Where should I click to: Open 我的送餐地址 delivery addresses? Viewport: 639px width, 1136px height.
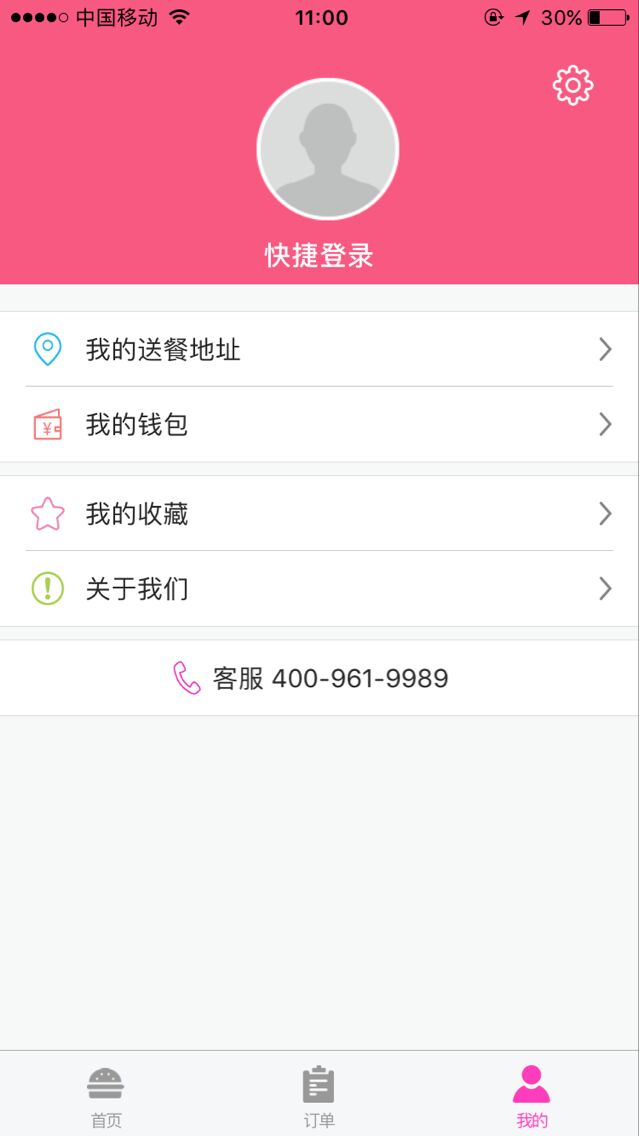point(319,349)
